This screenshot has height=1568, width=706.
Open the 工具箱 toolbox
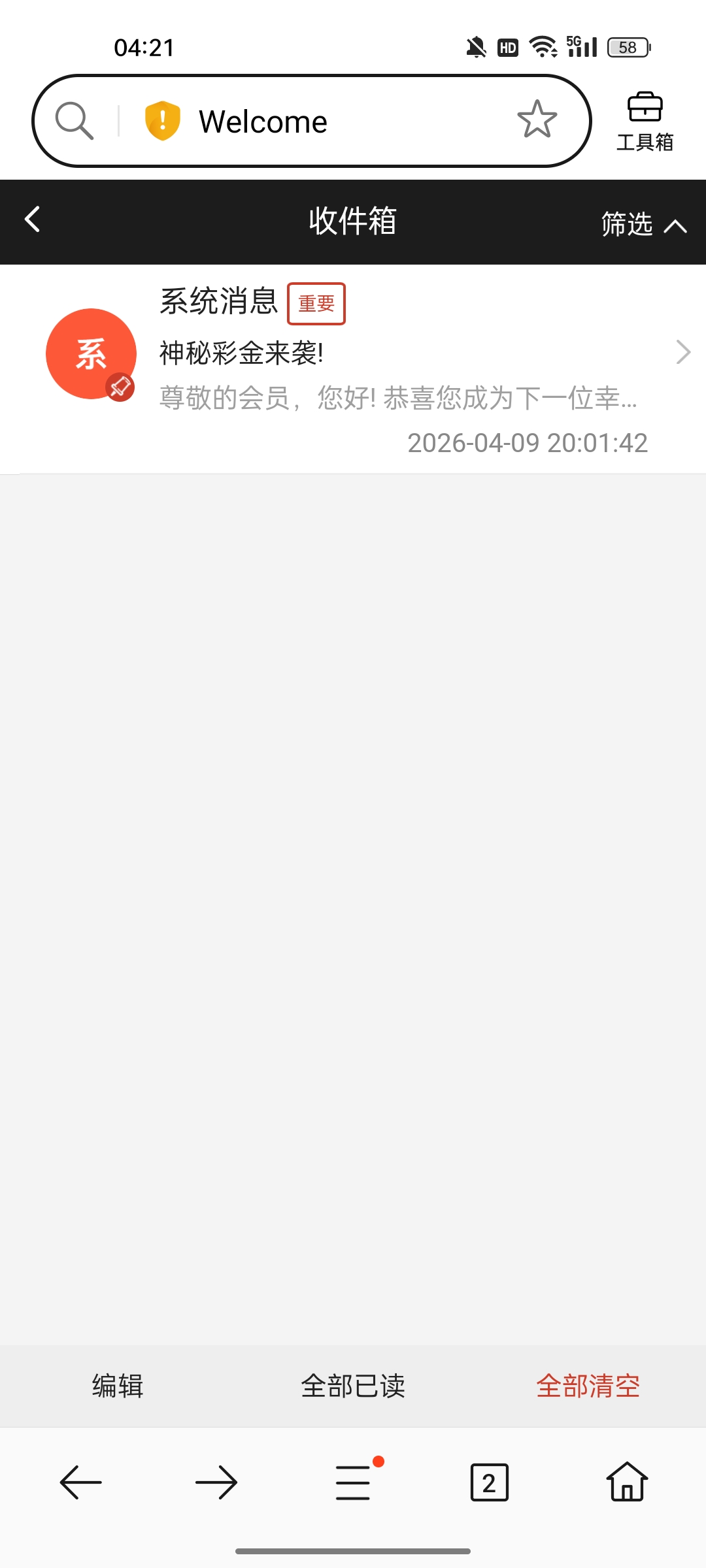coord(645,122)
